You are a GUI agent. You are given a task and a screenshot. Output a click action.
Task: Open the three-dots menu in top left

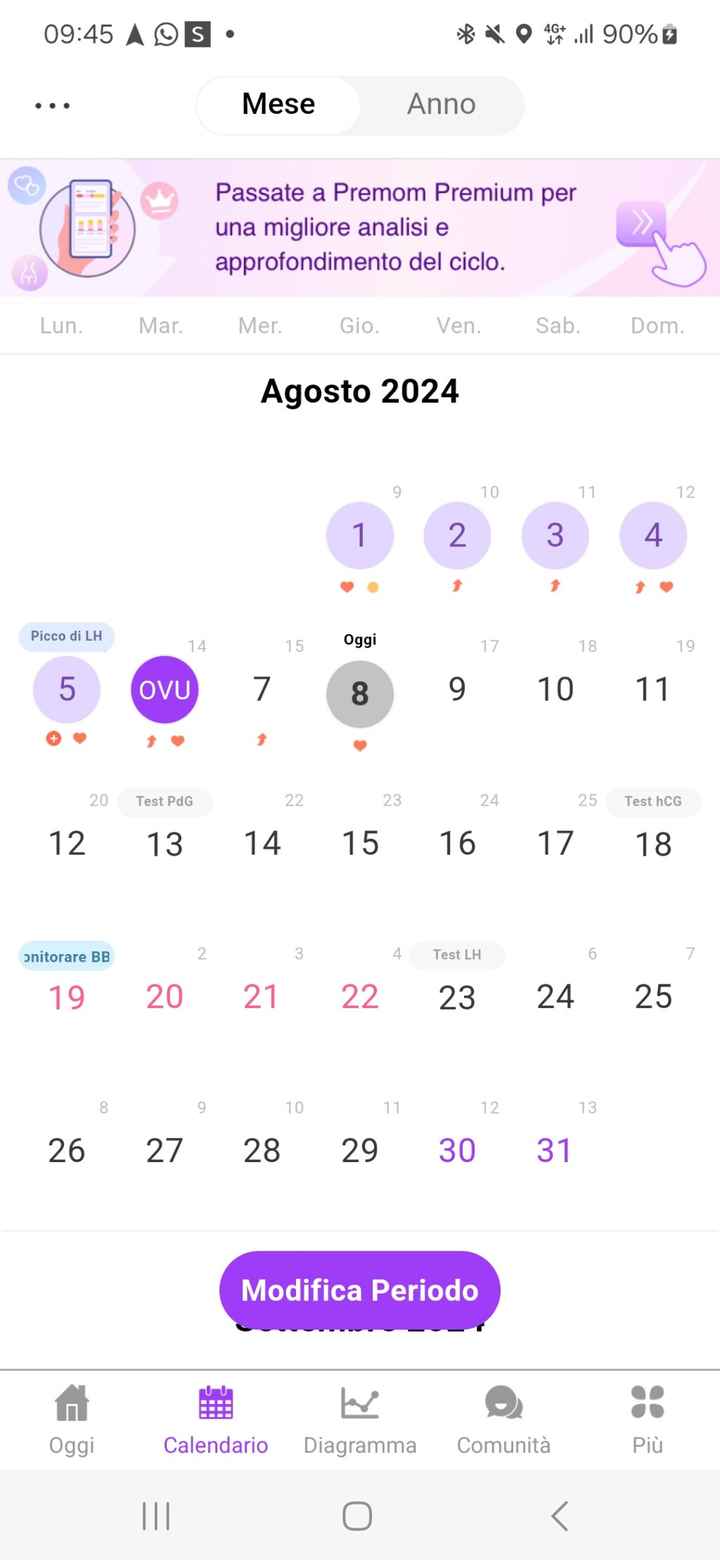52,104
